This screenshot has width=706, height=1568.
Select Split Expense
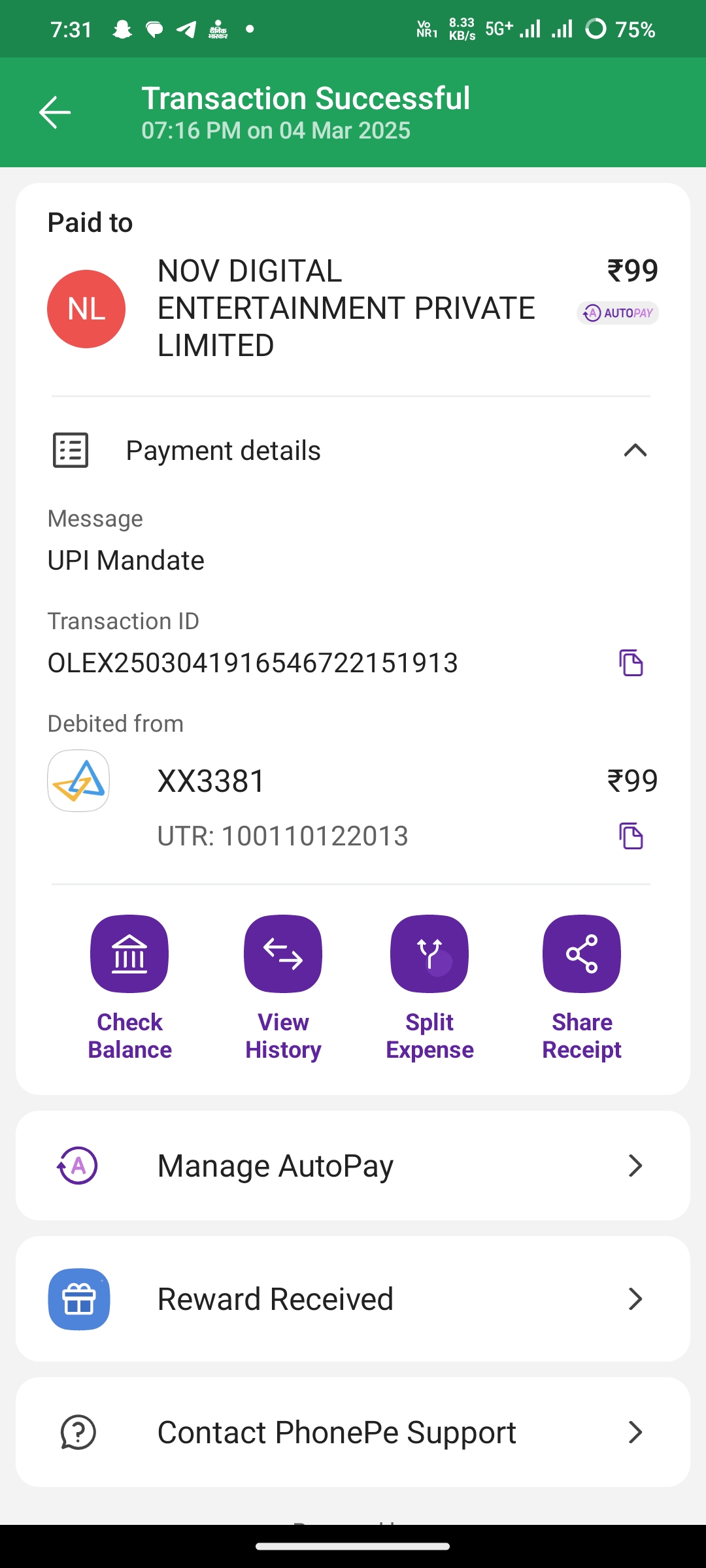click(x=429, y=954)
